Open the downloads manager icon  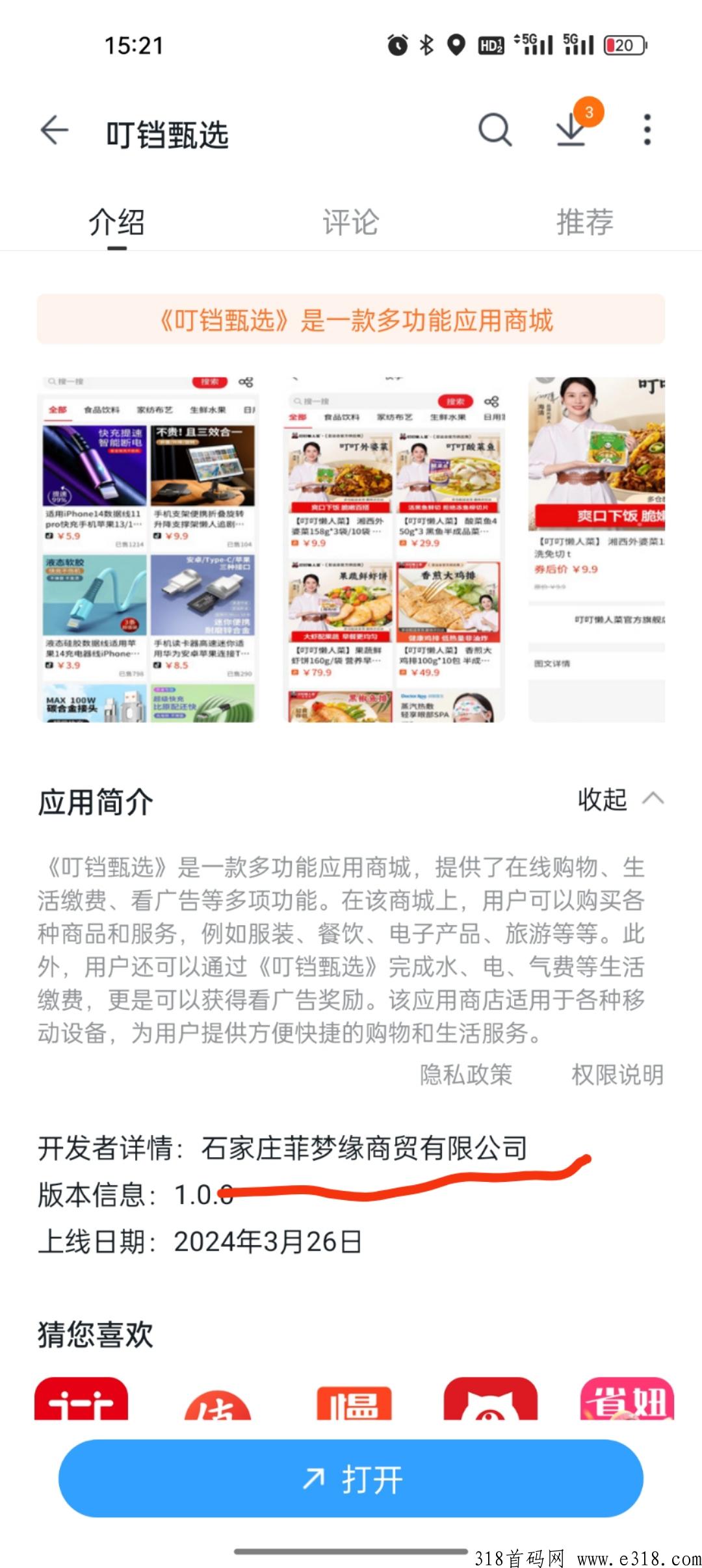(572, 129)
